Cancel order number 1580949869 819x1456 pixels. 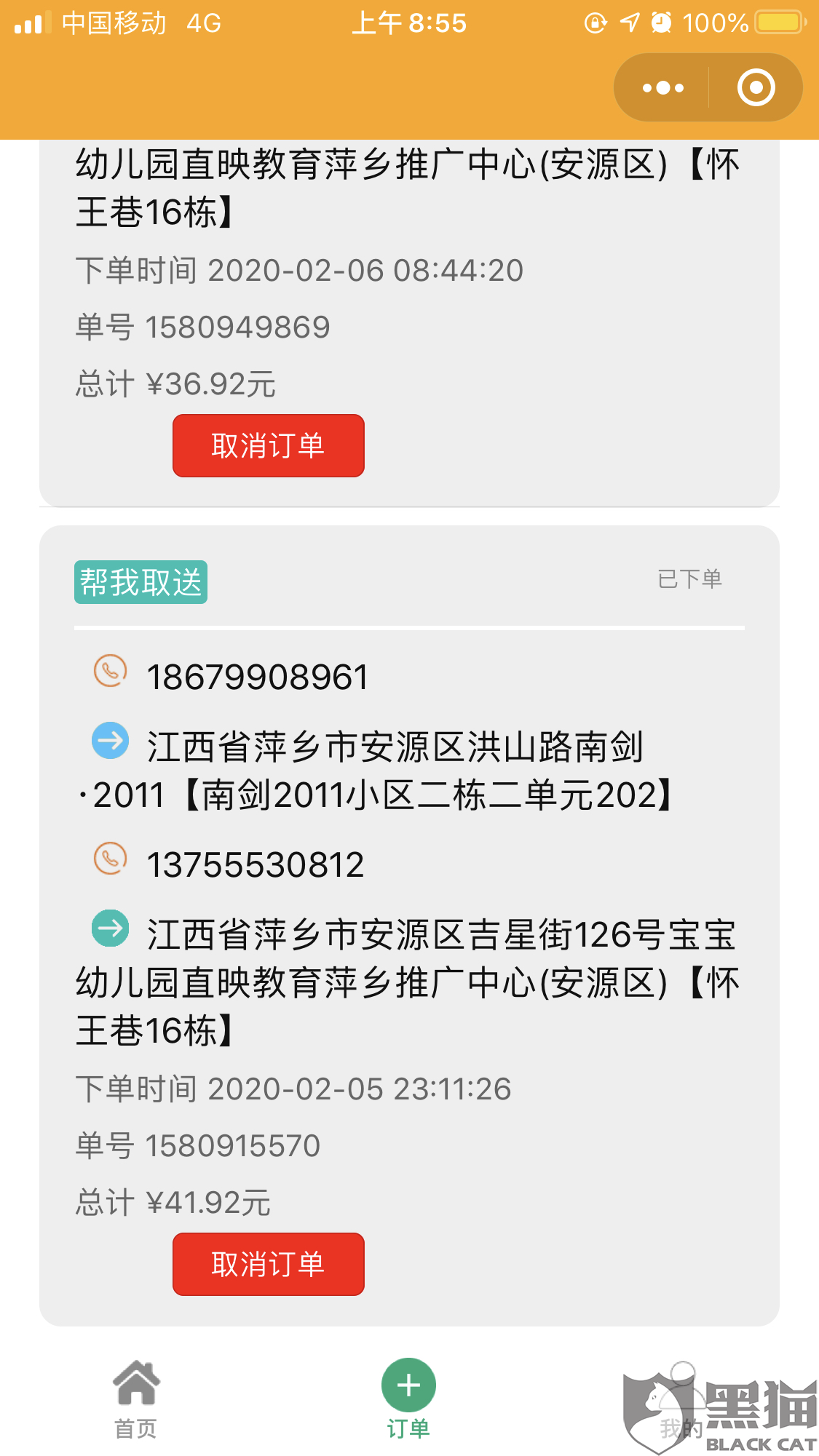(268, 445)
